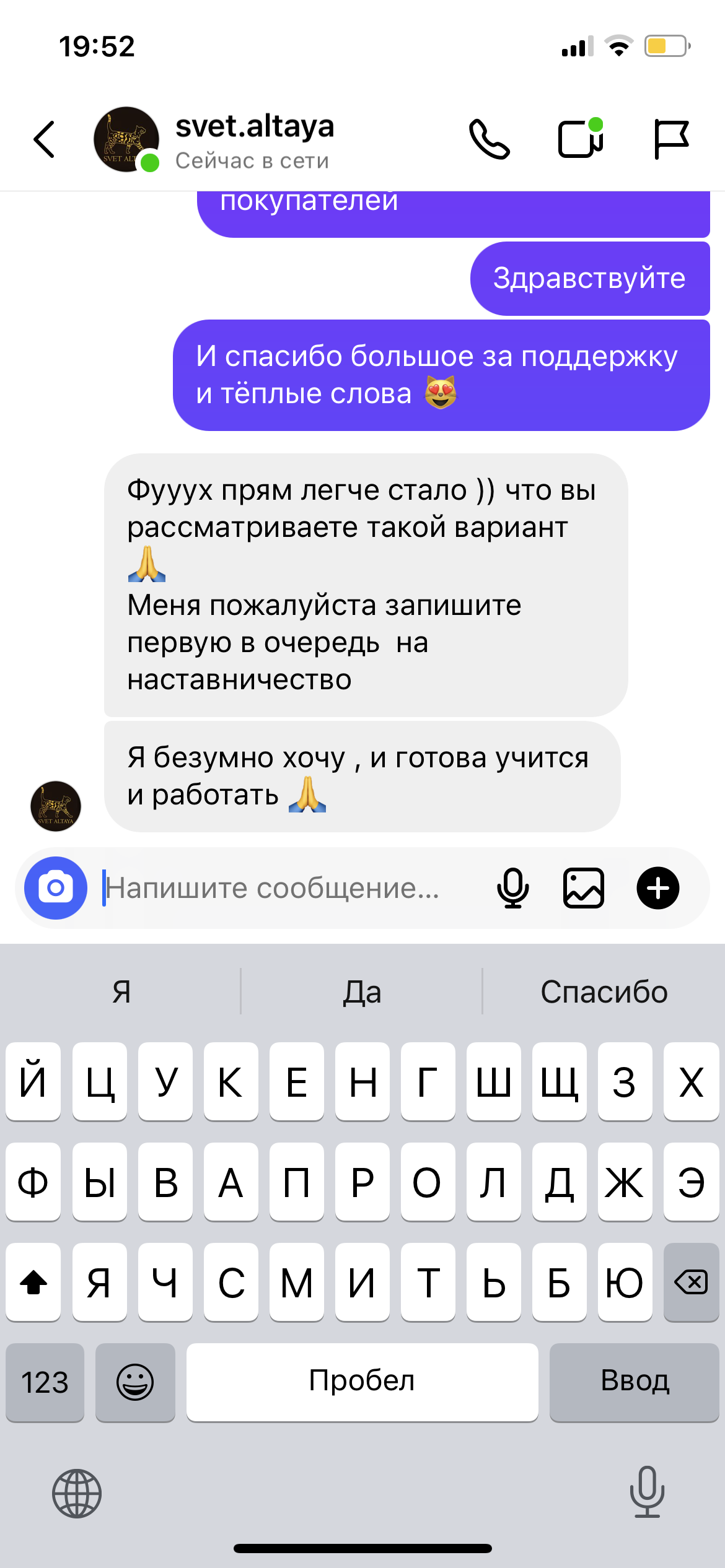Viewport: 725px width, 1568px height.
Task: Start keyboard dictation with microphone key
Action: pyautogui.click(x=647, y=1492)
